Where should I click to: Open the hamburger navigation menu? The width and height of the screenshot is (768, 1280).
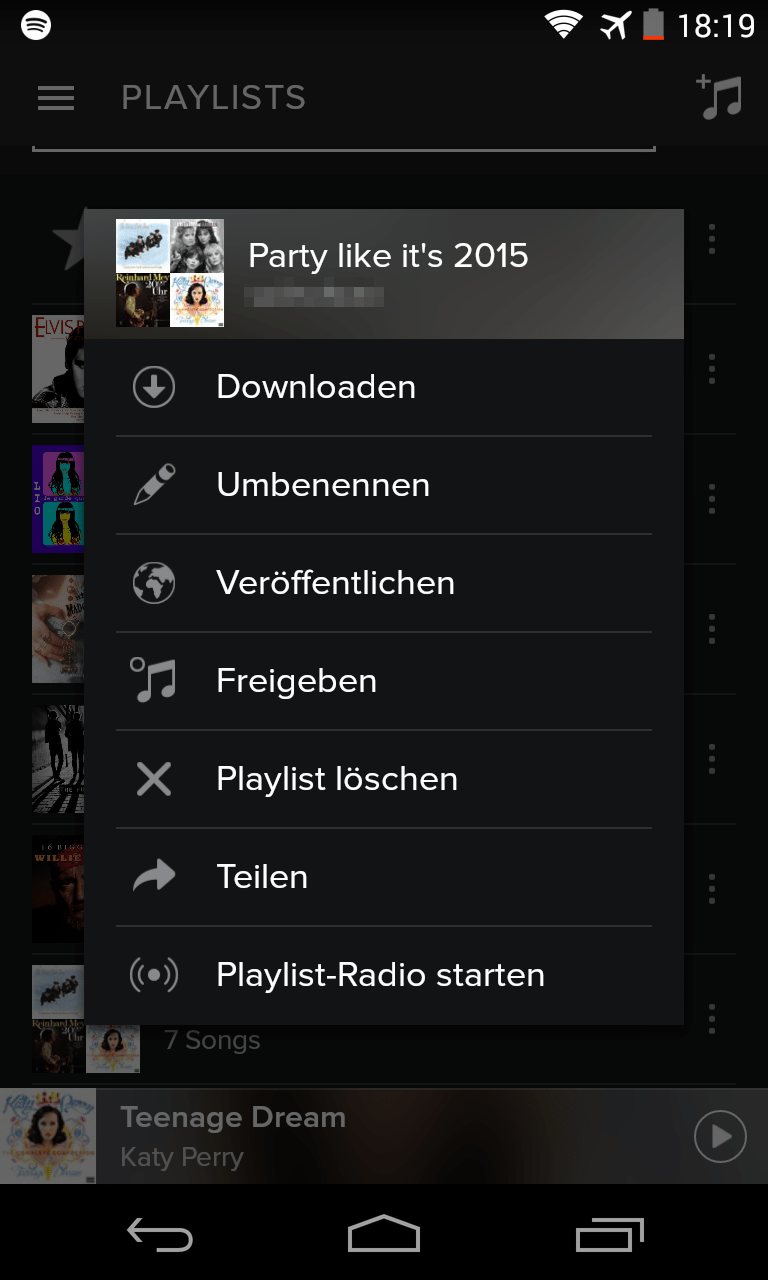click(56, 98)
